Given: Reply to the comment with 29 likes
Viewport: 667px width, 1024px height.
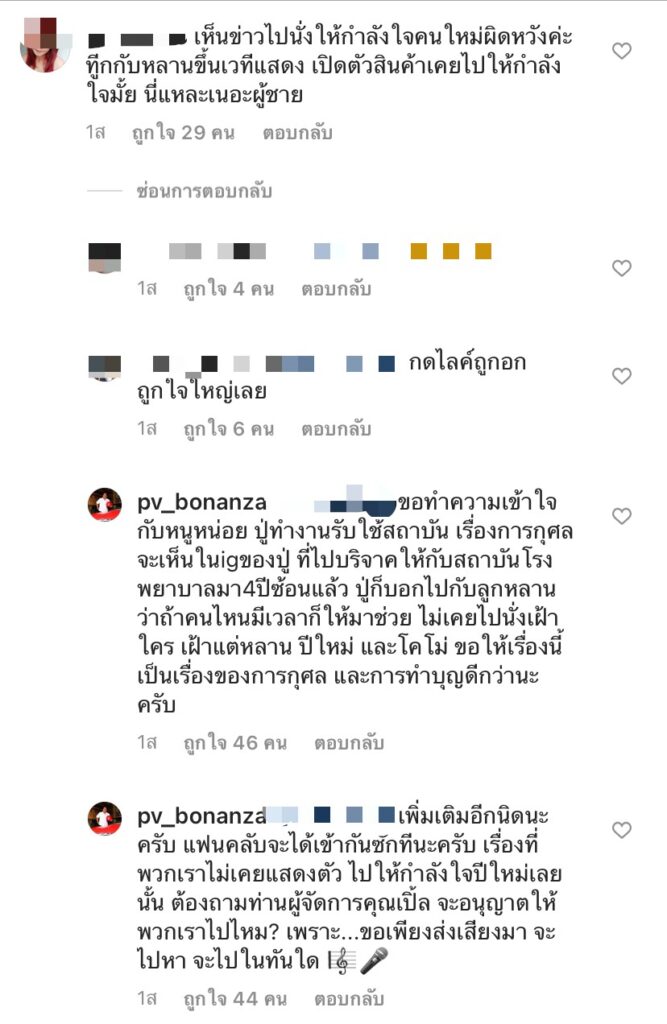Looking at the screenshot, I should [x=297, y=133].
